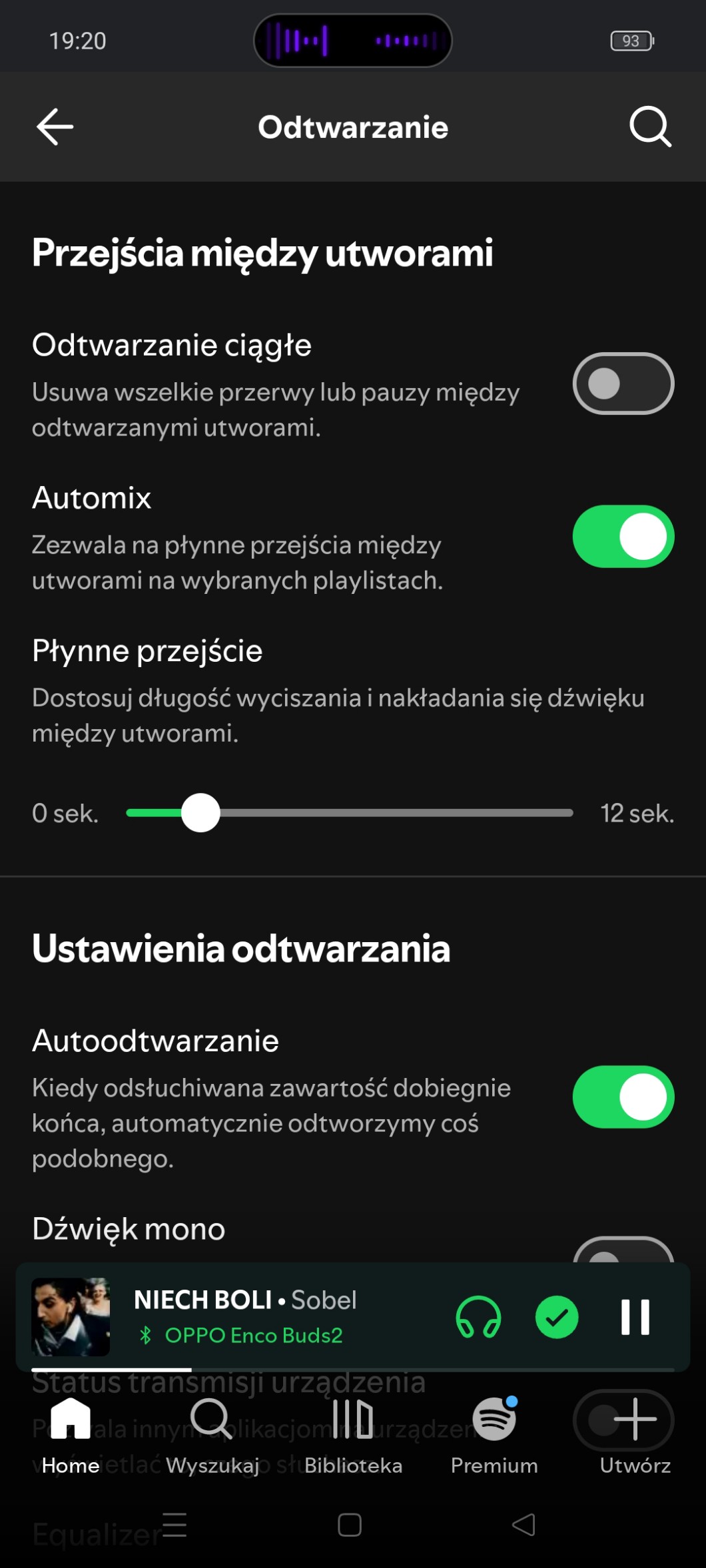Screen dimensions: 706x1568
Task: Go back from Odtwarzanie settings
Action: (x=55, y=127)
